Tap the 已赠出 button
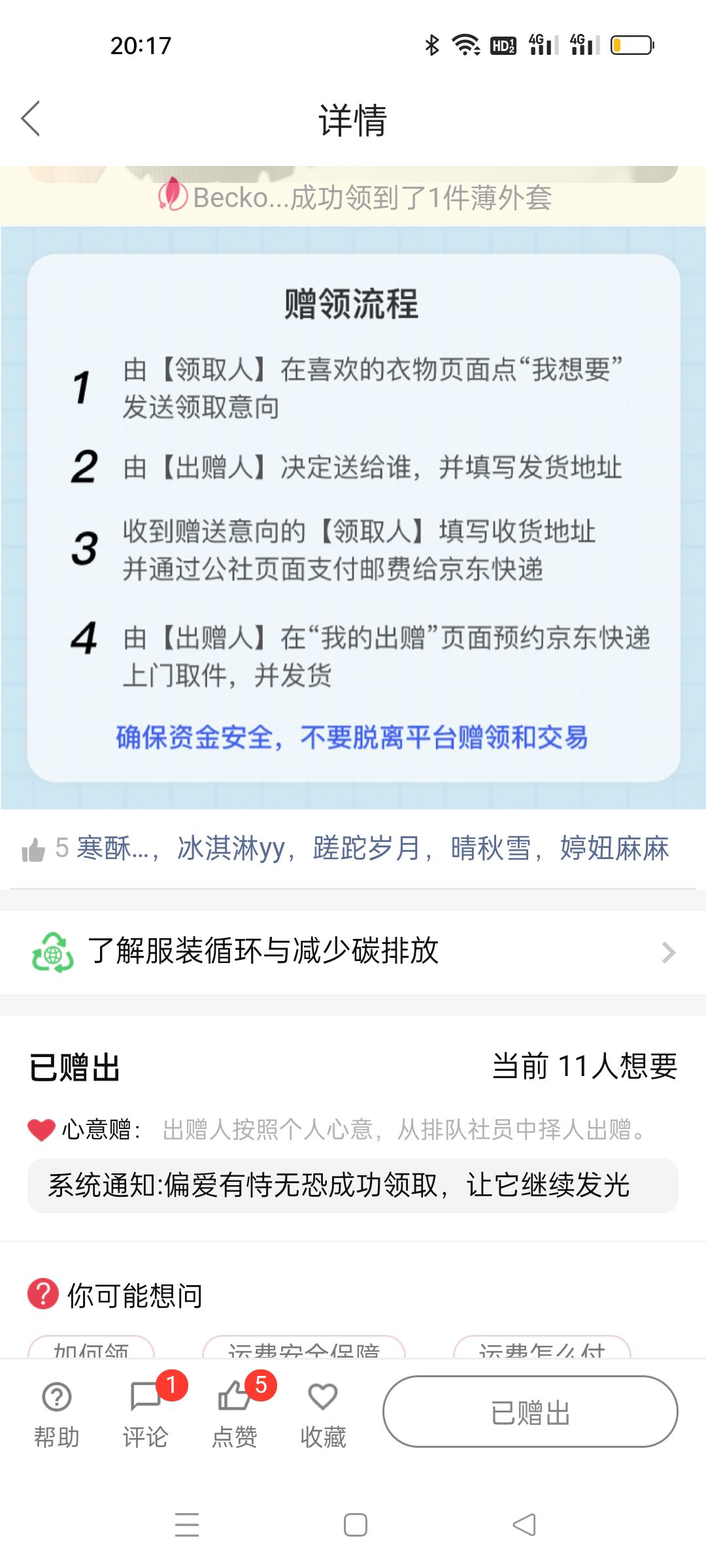The height and width of the screenshot is (1568, 706). (x=530, y=1411)
